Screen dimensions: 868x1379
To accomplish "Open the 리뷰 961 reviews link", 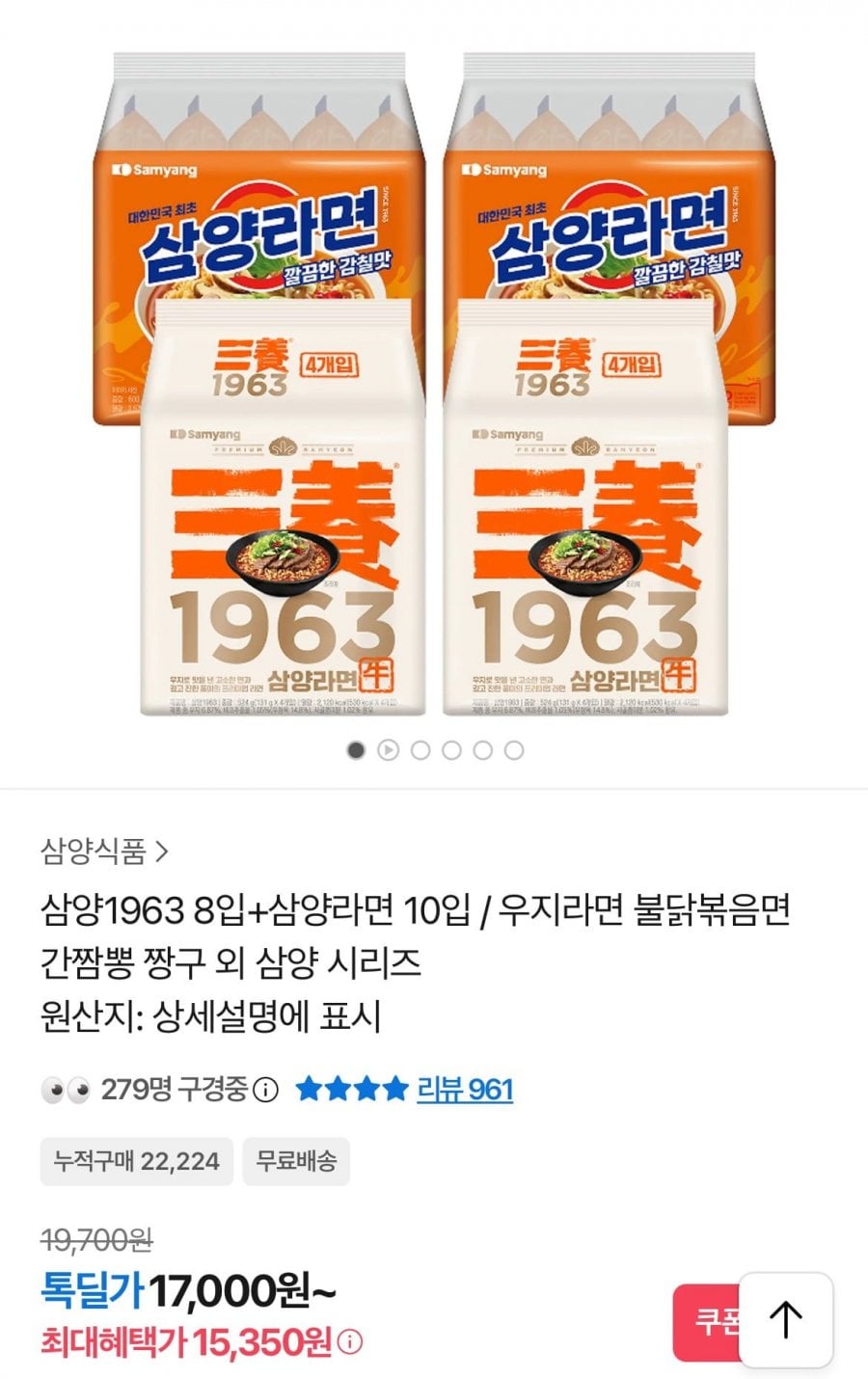I will (x=465, y=1090).
